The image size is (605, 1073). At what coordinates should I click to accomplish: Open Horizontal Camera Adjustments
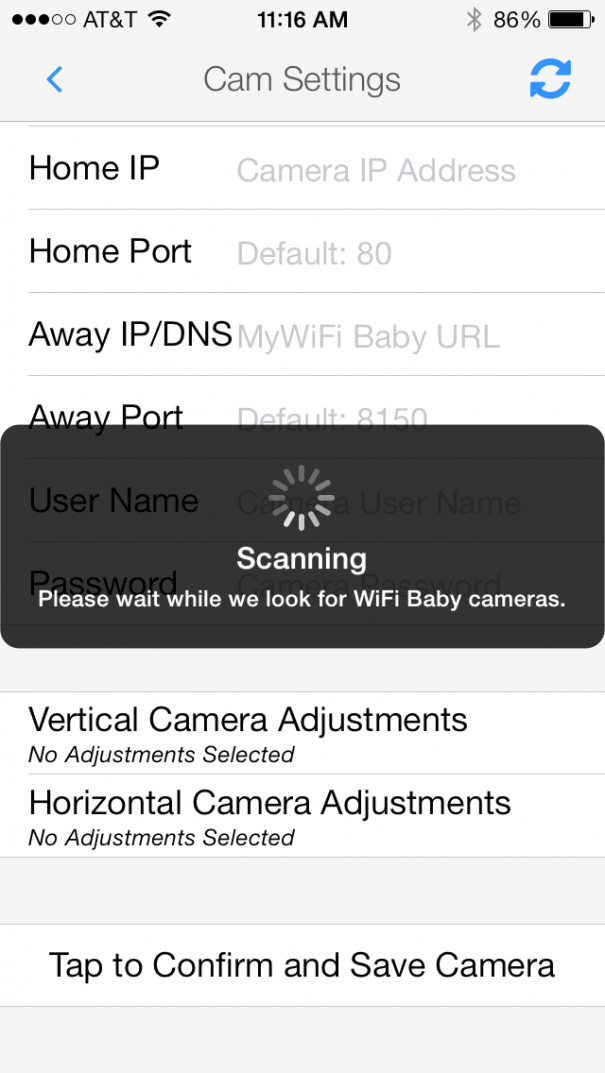pyautogui.click(x=302, y=816)
